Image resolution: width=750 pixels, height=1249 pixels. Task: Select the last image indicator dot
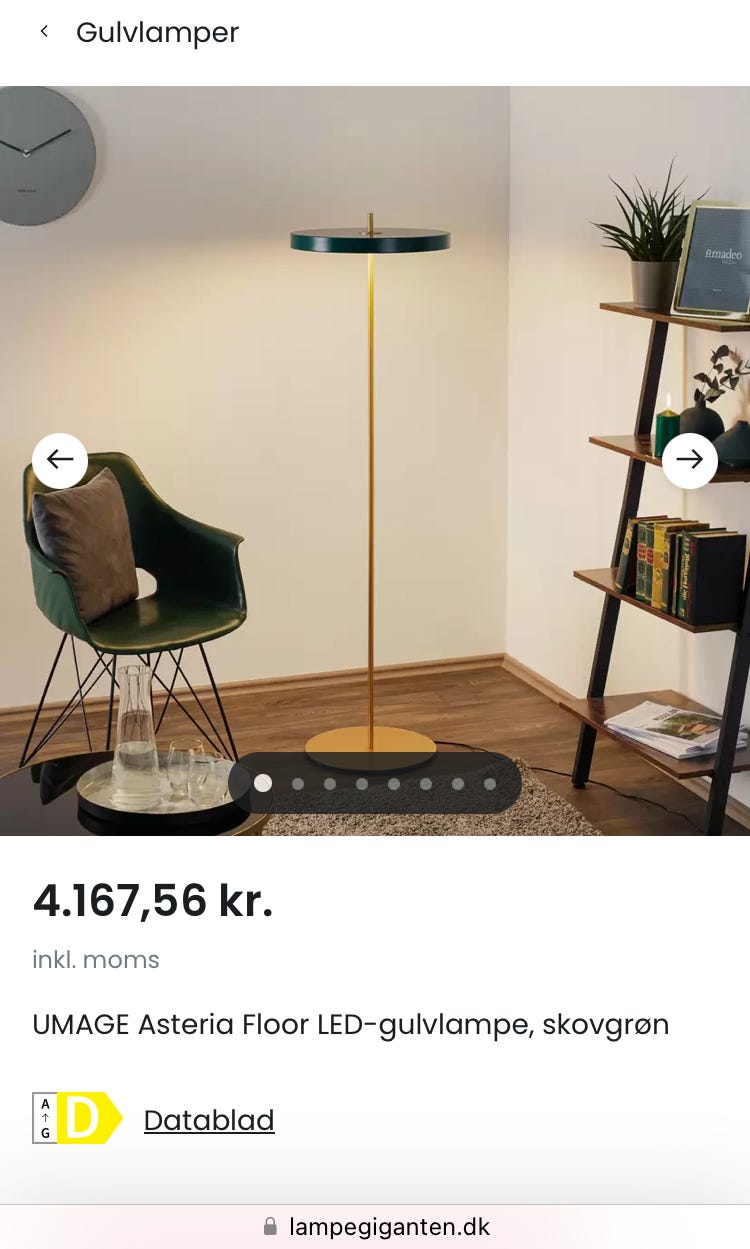pyautogui.click(x=490, y=783)
